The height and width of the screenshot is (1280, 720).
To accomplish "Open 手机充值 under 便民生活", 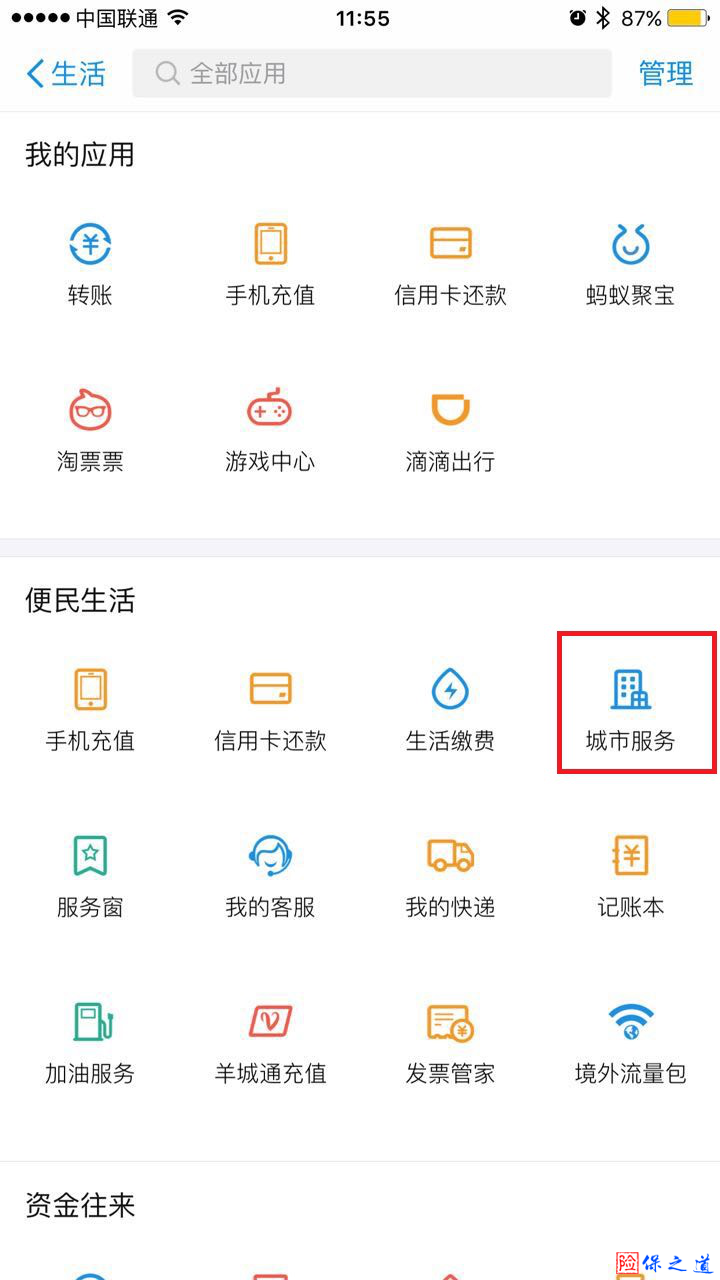I will pos(90,710).
